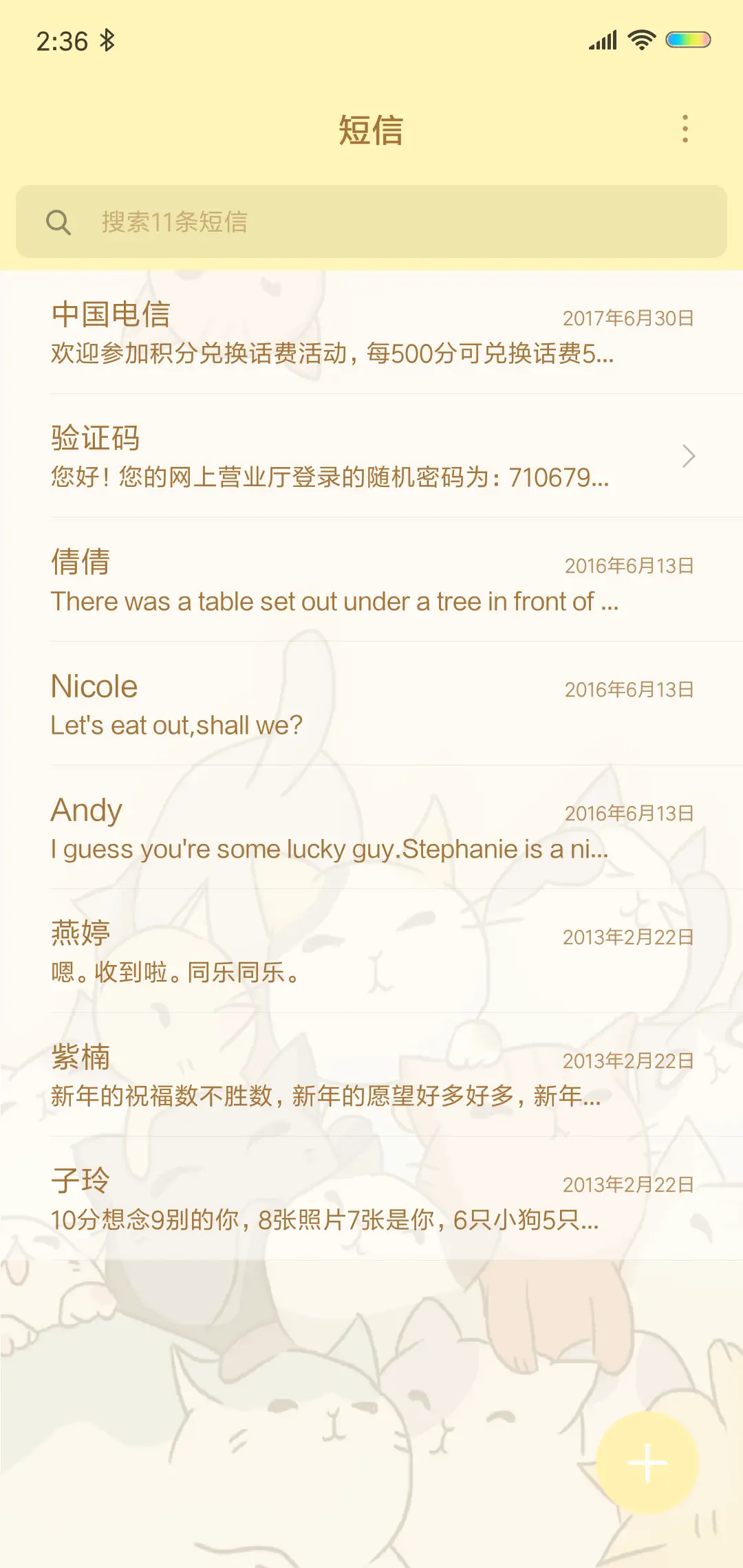Screen dimensions: 743x1568
Task: Open the conversation with Andy
Action: point(371,828)
